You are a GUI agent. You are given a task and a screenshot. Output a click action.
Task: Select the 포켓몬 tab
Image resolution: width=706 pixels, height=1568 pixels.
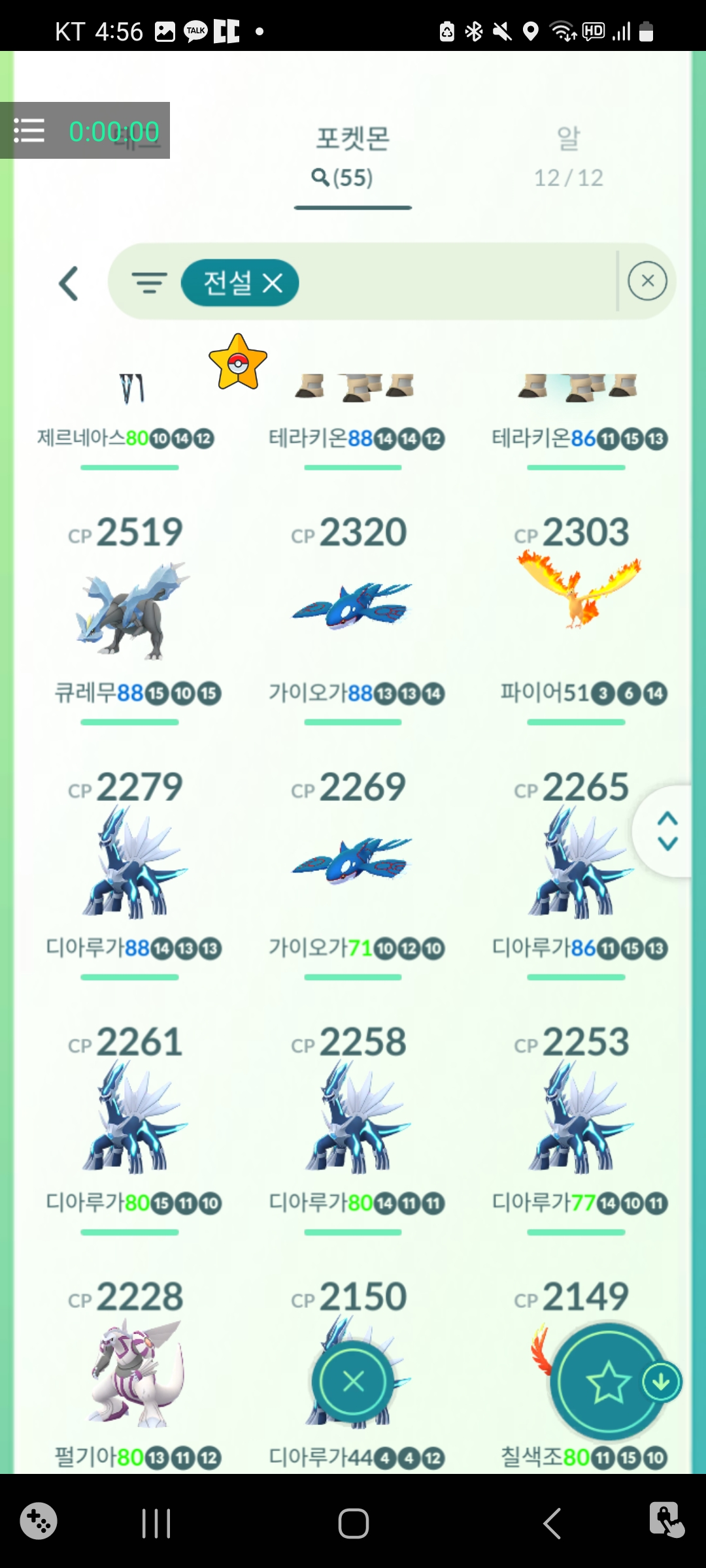tap(352, 157)
